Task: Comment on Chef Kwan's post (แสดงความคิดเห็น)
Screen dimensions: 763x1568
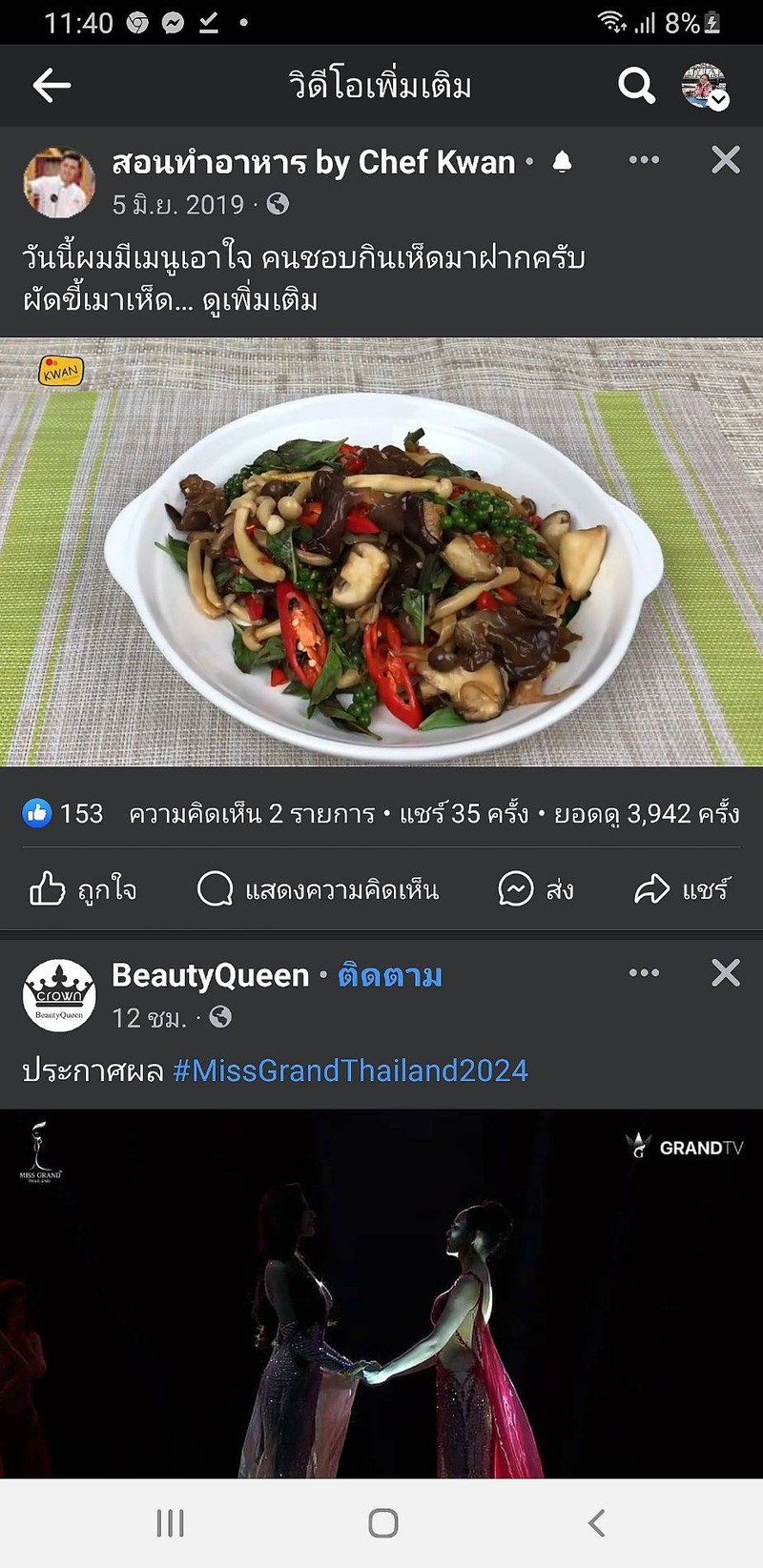Action: [318, 890]
